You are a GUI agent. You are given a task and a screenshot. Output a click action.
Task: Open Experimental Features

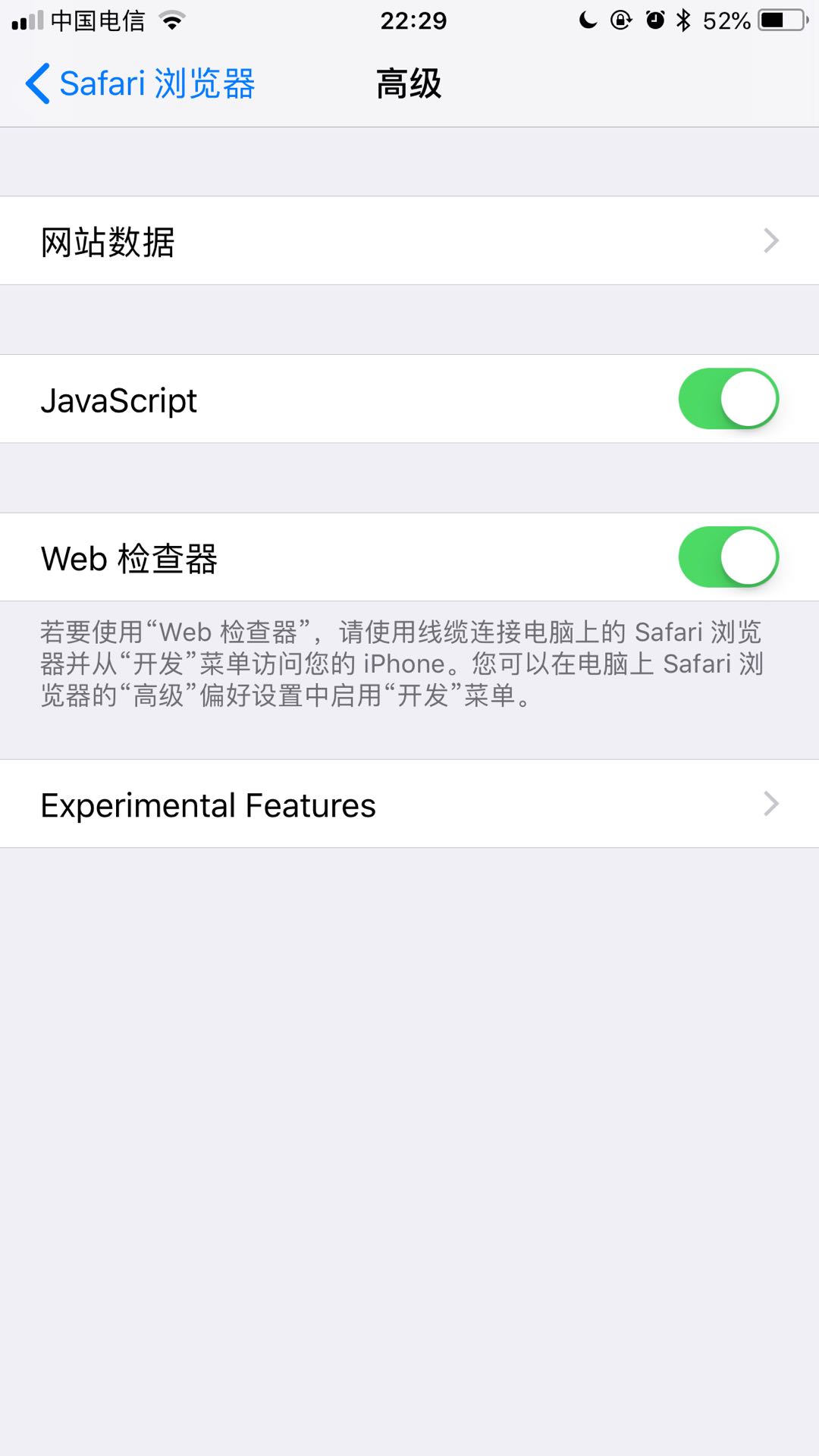[409, 804]
